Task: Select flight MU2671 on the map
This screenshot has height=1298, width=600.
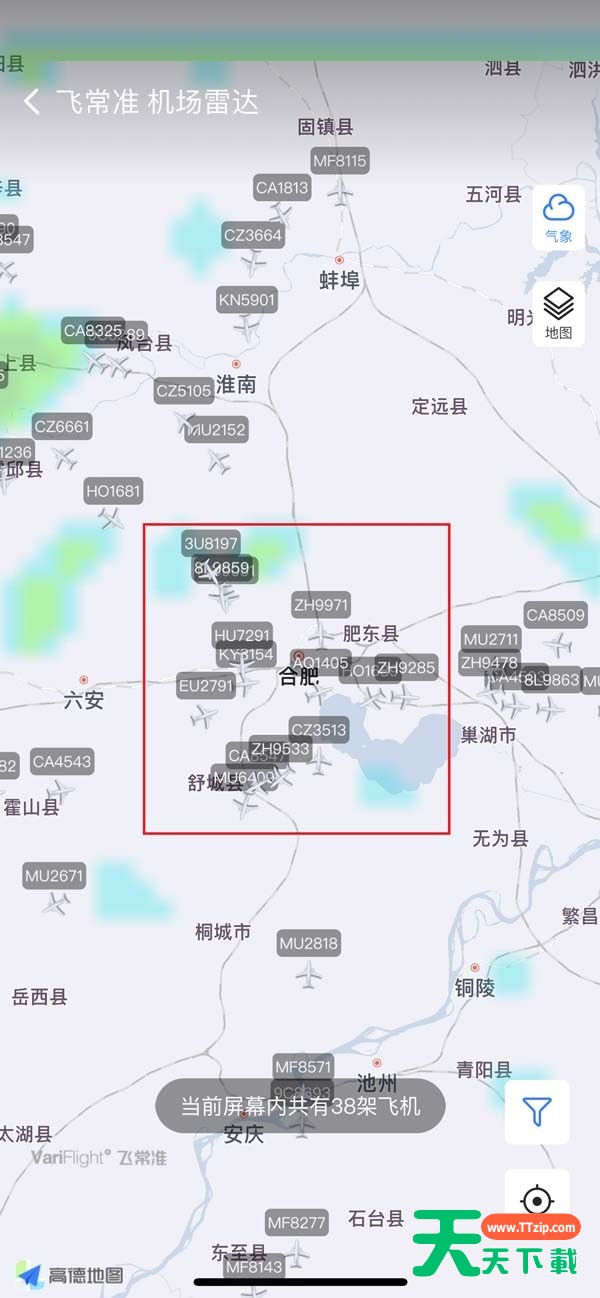Action: [x=55, y=876]
